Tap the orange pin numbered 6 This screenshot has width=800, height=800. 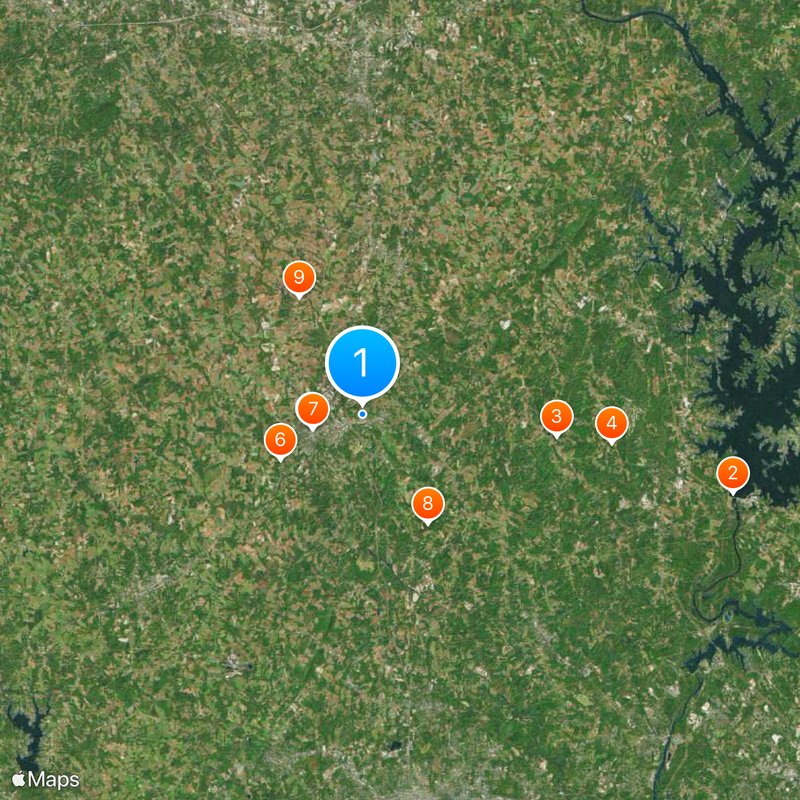(x=280, y=440)
